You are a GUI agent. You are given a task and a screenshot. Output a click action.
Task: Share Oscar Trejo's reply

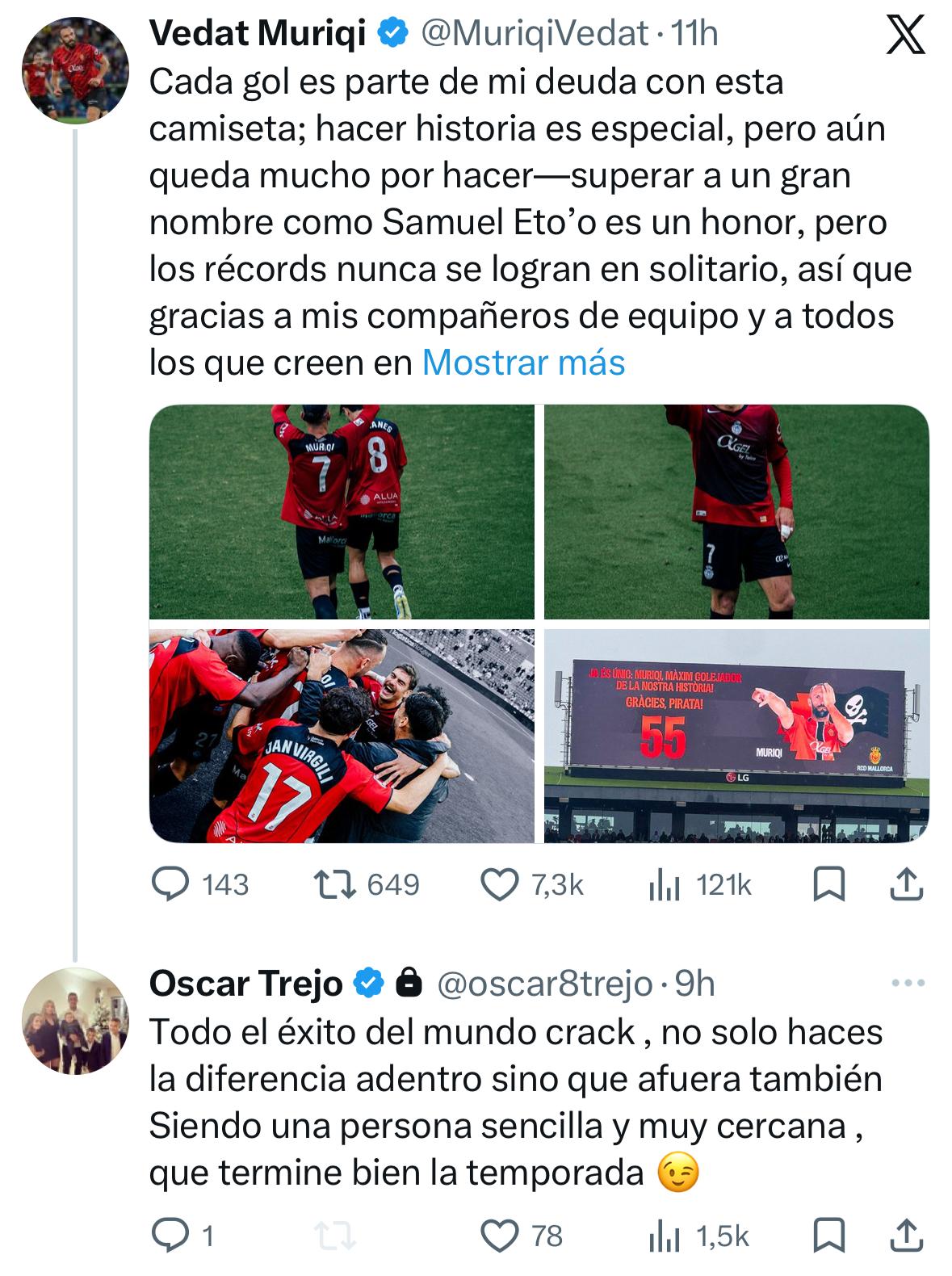click(906, 1236)
